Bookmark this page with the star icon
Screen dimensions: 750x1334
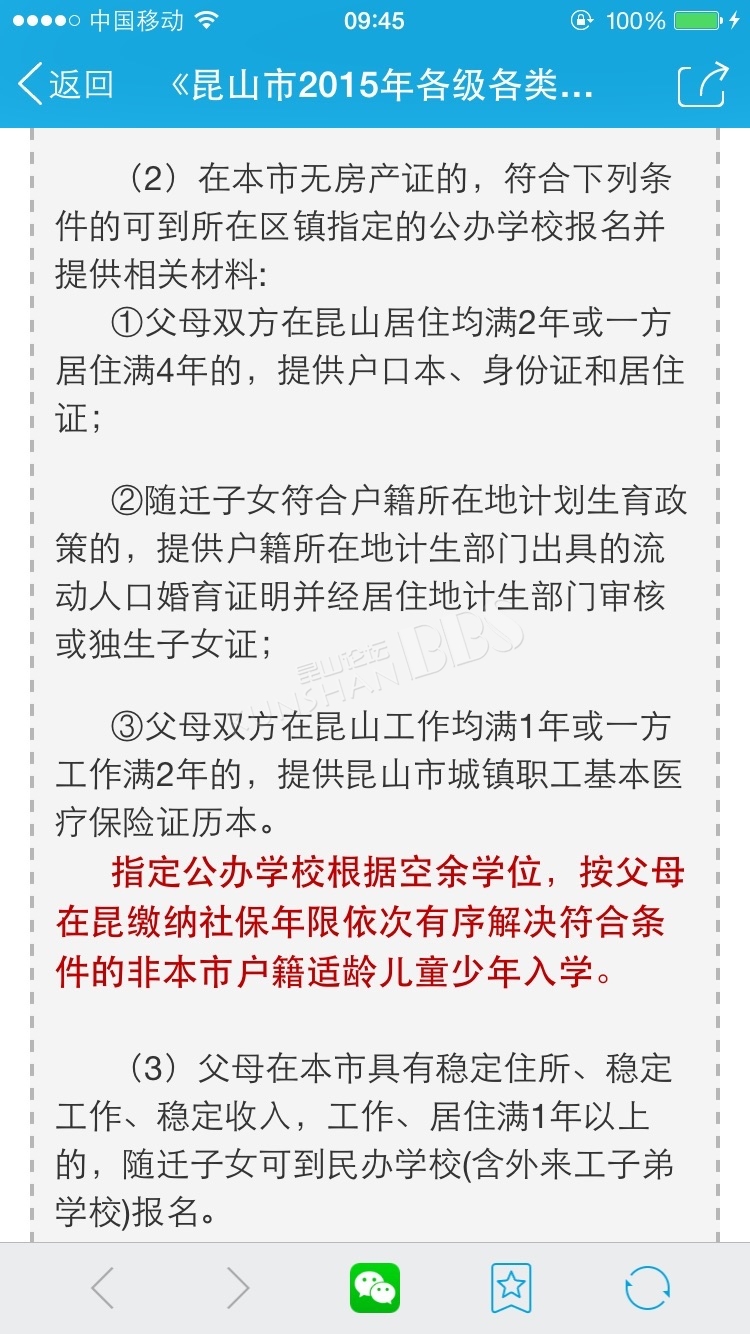click(x=511, y=1288)
